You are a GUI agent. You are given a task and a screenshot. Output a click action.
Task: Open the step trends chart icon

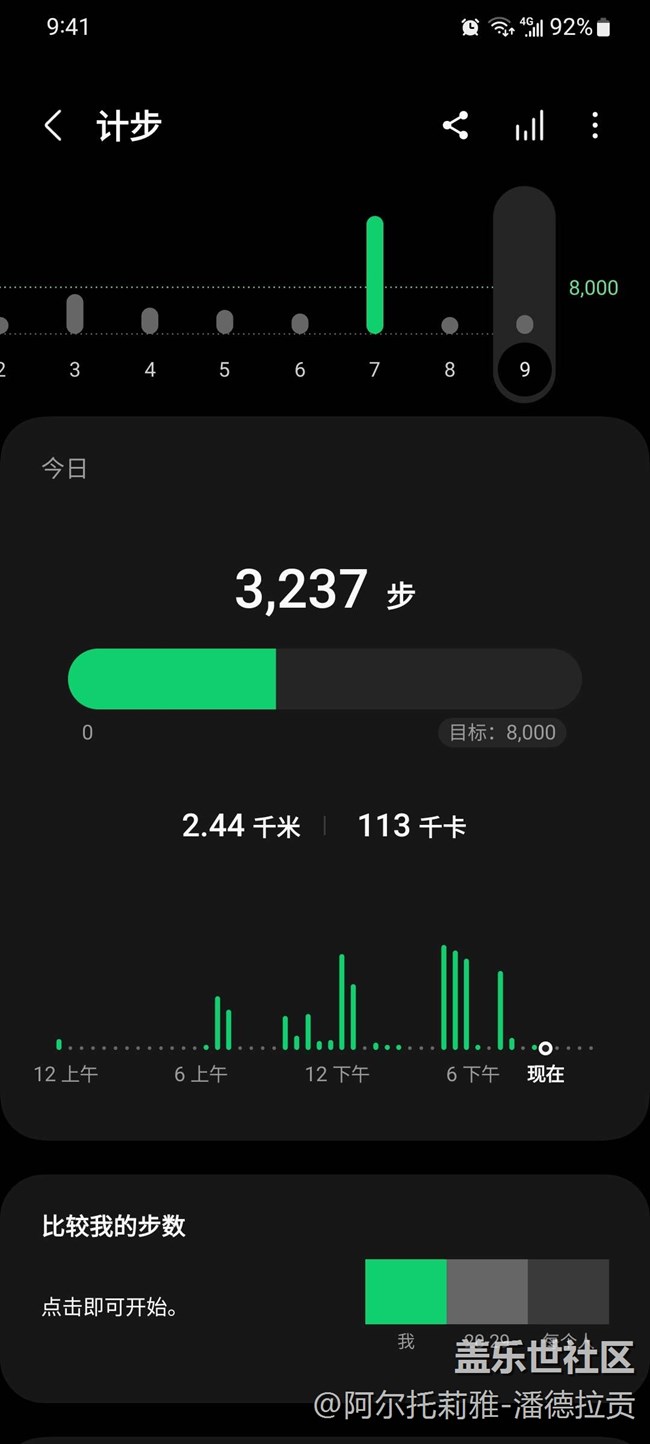[529, 126]
